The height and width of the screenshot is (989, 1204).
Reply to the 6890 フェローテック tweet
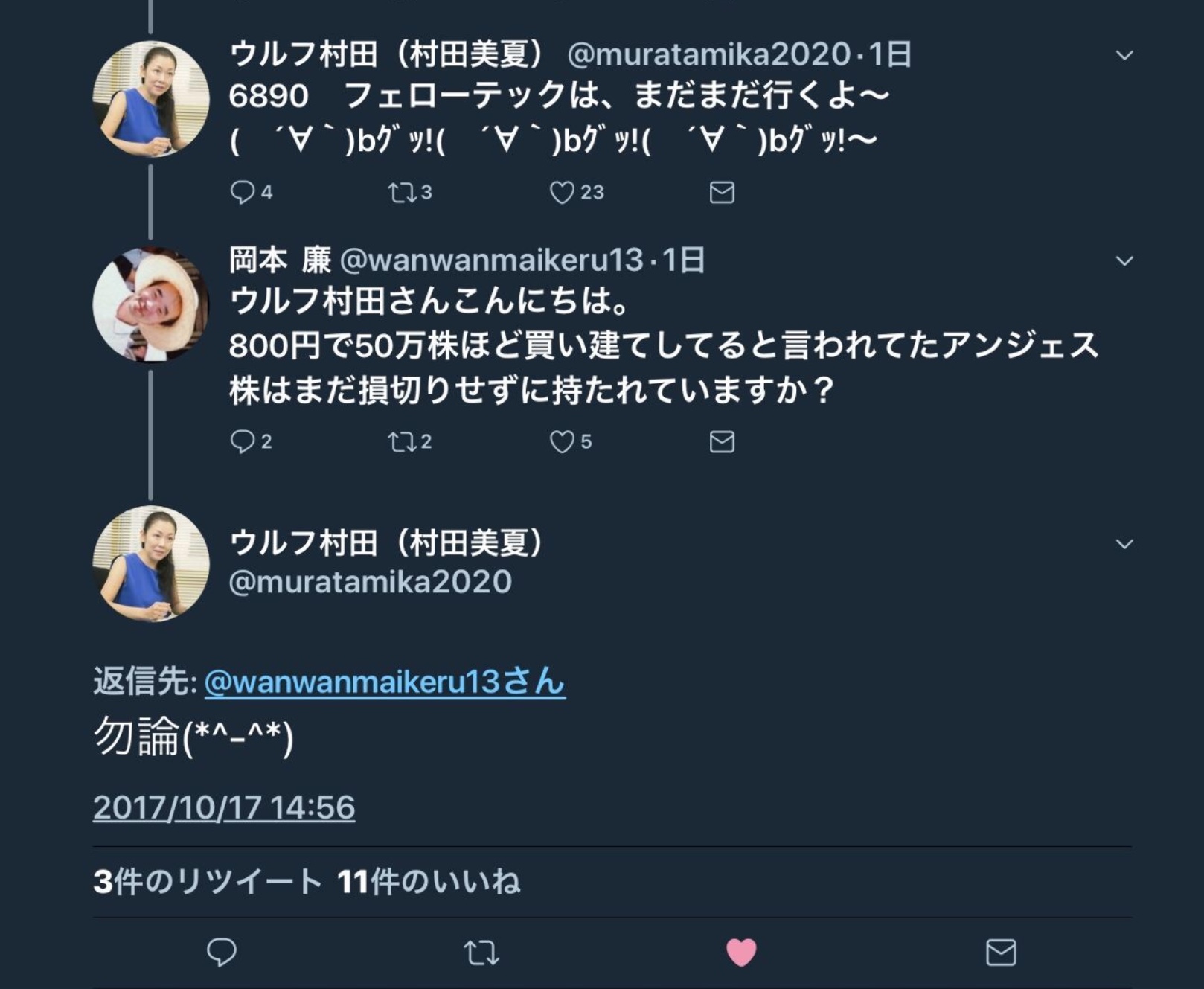[243, 193]
